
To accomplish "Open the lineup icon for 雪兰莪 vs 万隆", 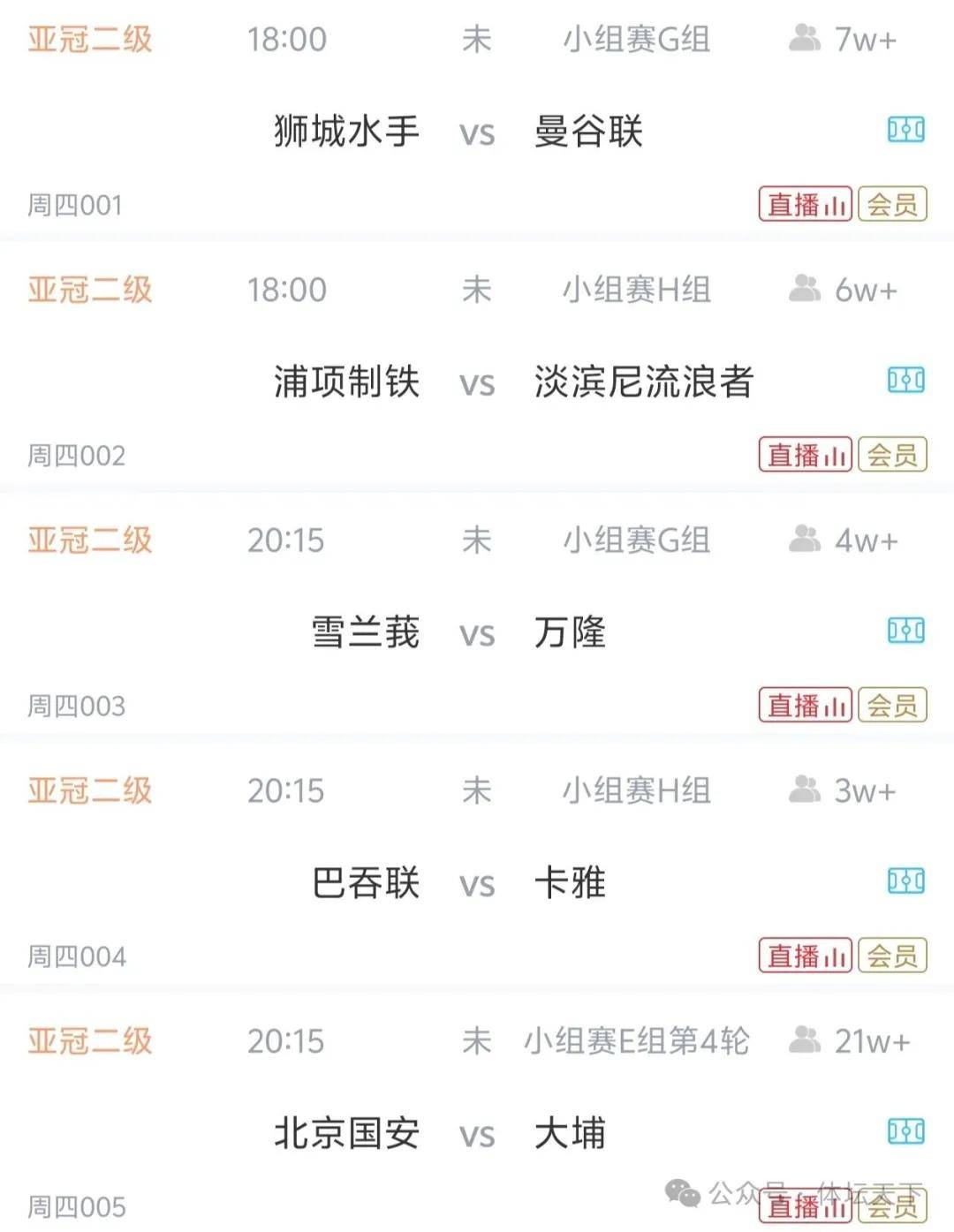I will click(x=905, y=631).
